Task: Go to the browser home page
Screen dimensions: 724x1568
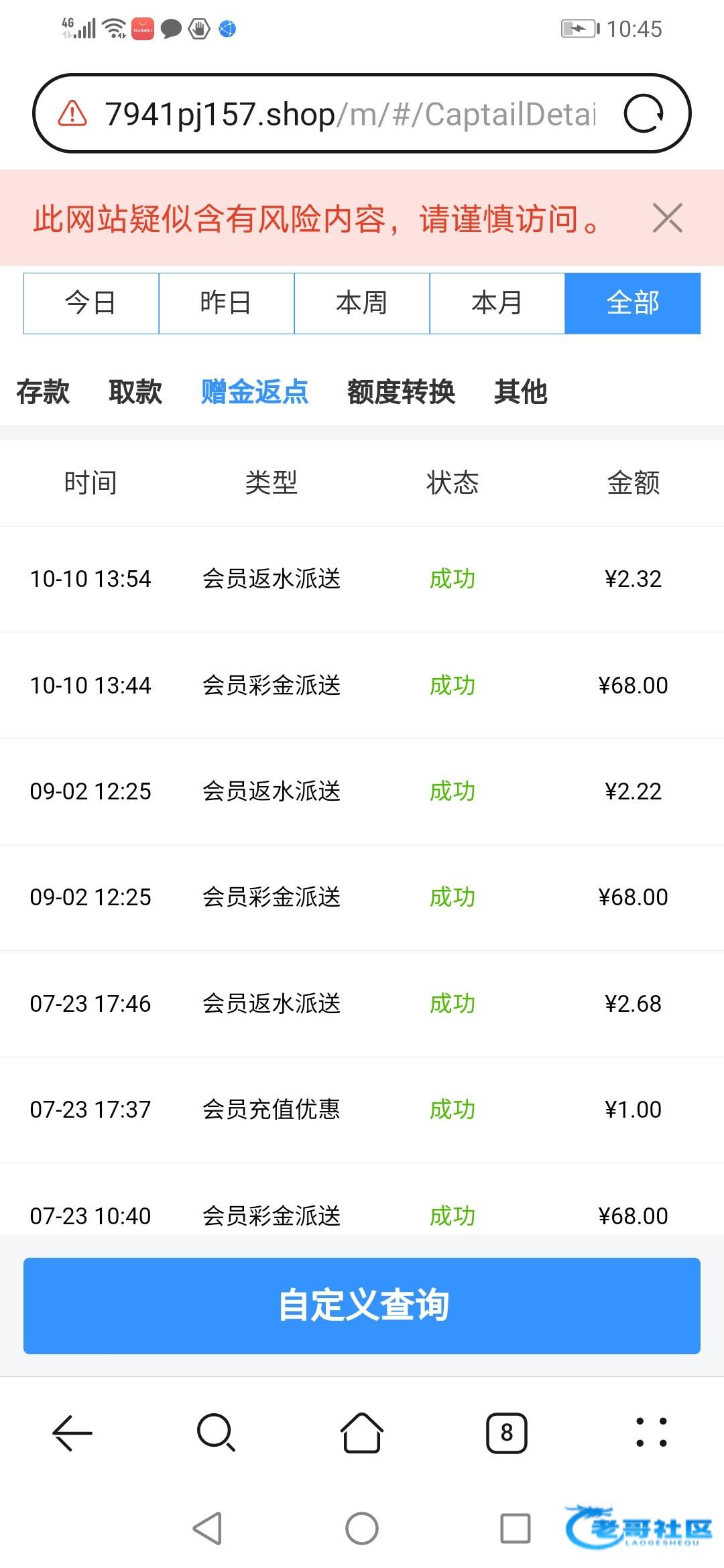Action: tap(362, 1433)
